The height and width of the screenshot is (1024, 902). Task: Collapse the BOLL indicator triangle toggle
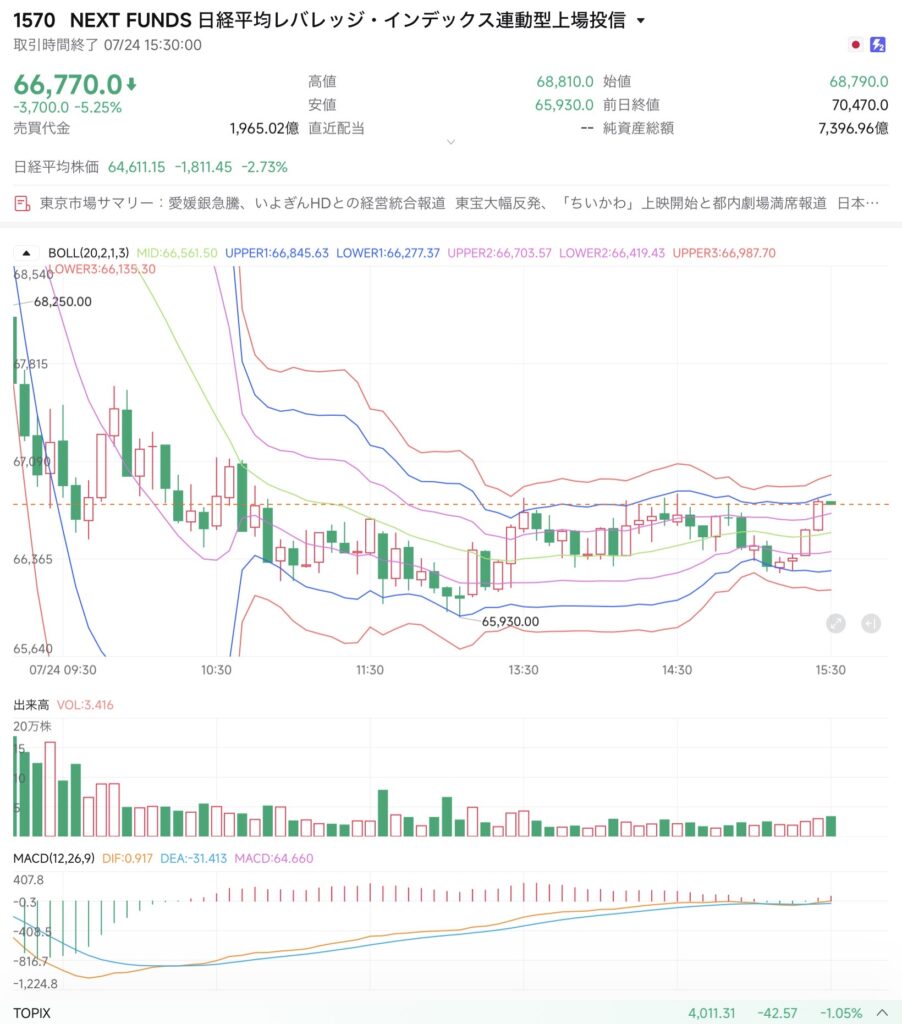[26, 253]
